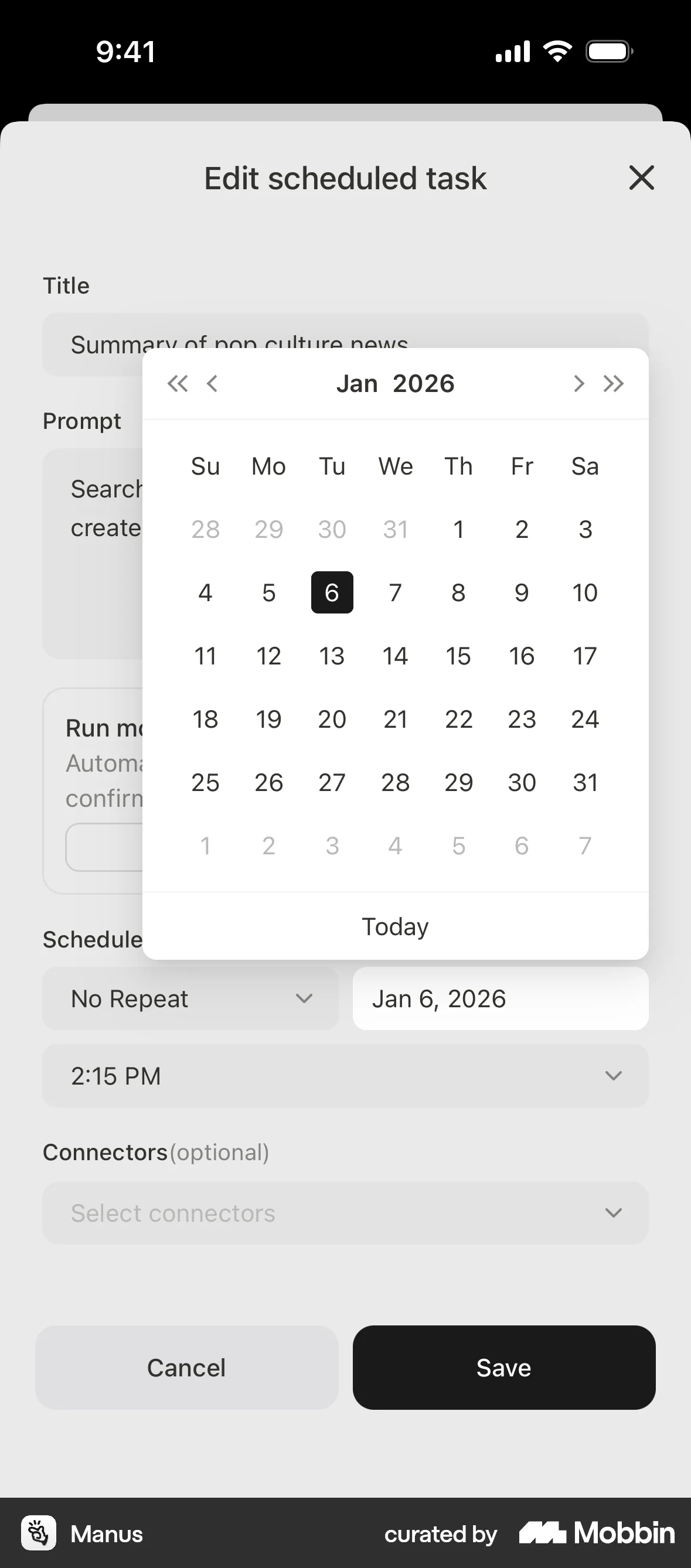Open the No Repeat dropdown
691x1568 pixels.
(190, 999)
